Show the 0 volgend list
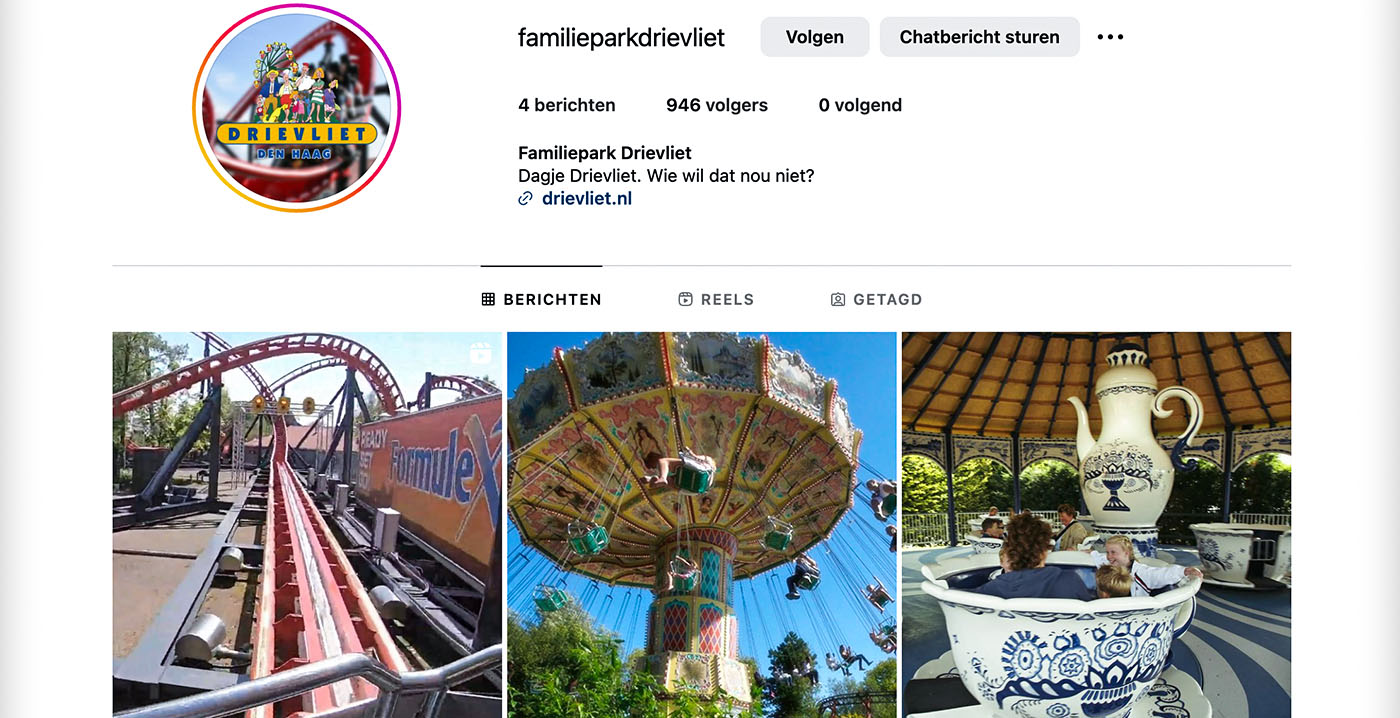This screenshot has width=1400, height=718. [x=859, y=105]
